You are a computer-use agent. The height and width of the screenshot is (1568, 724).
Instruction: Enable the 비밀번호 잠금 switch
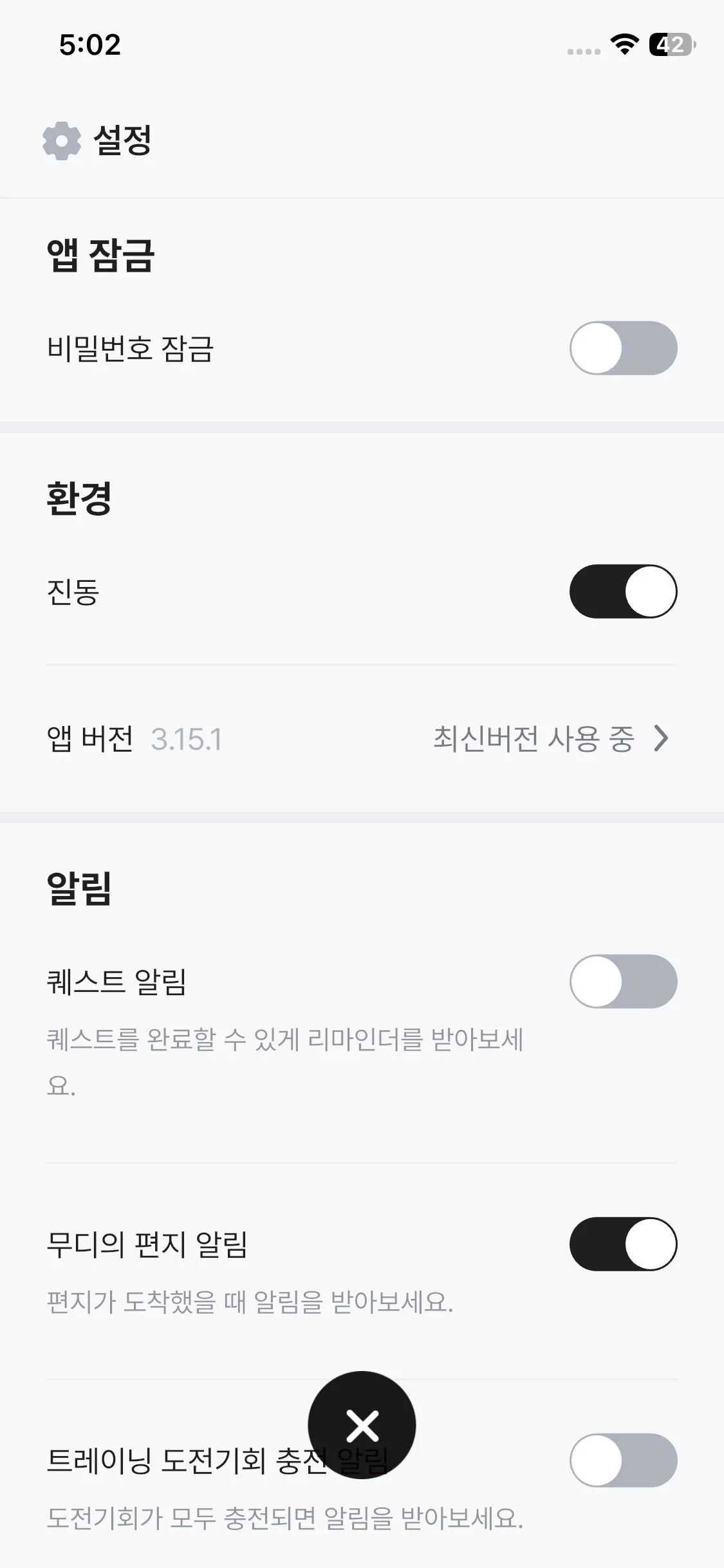click(x=623, y=348)
